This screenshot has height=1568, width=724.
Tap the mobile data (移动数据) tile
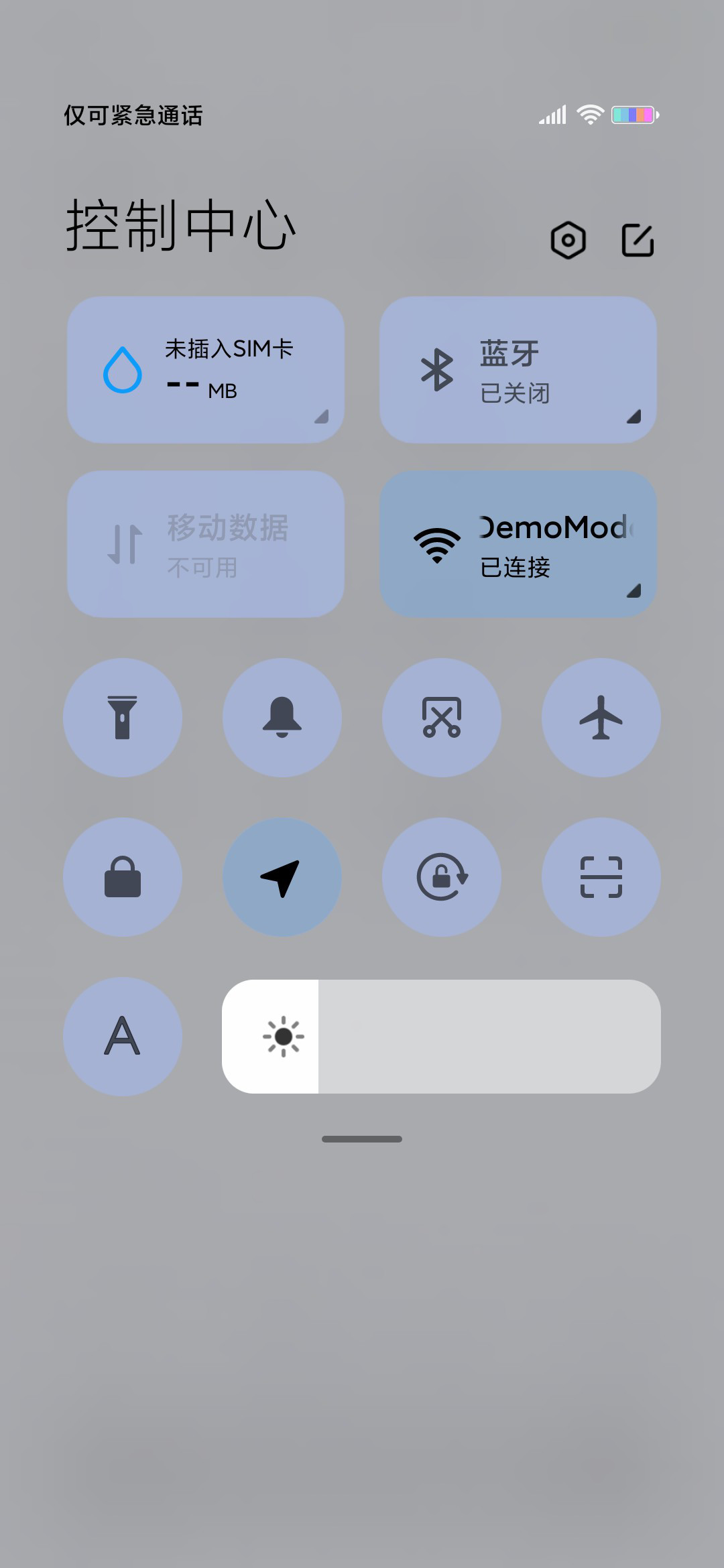[x=206, y=544]
